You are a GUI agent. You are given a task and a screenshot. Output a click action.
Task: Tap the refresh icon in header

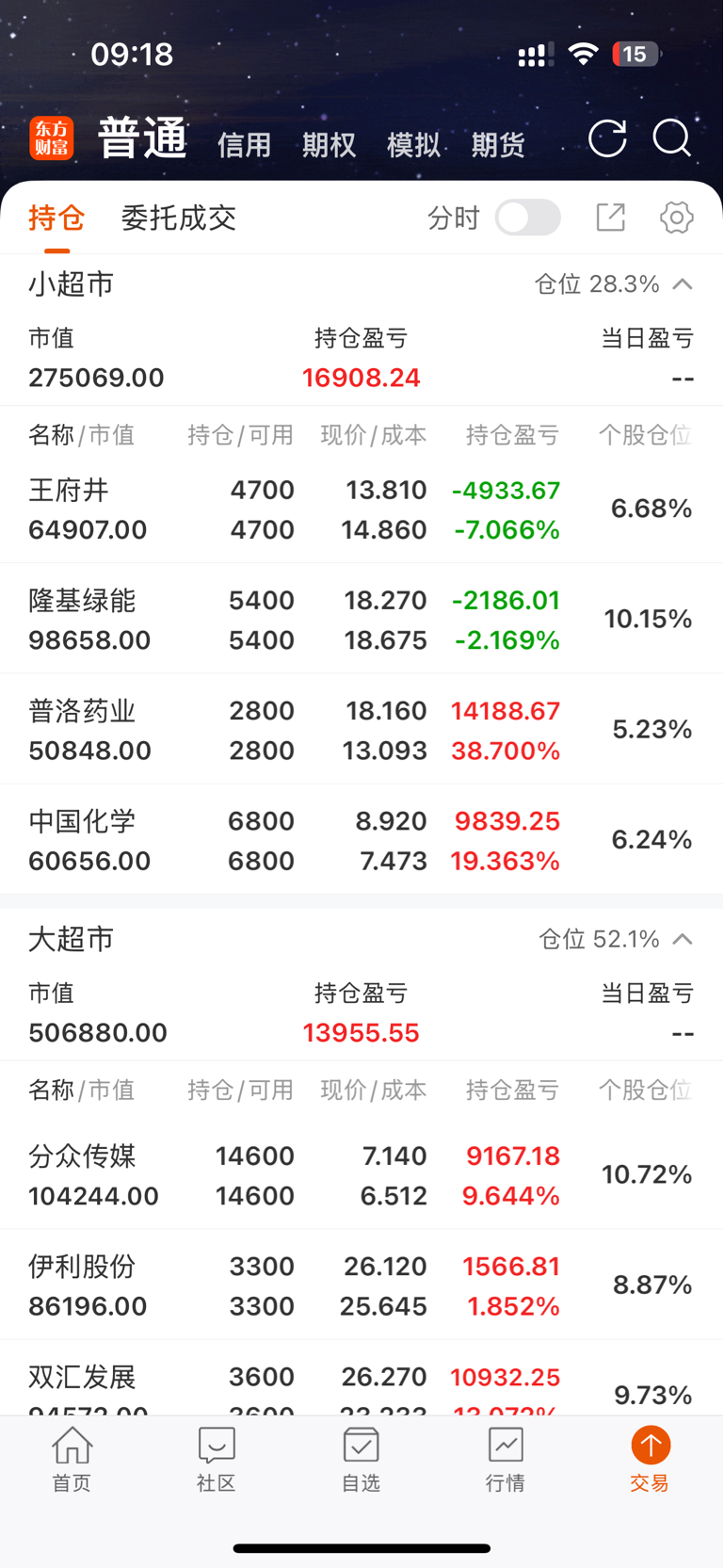[x=607, y=138]
